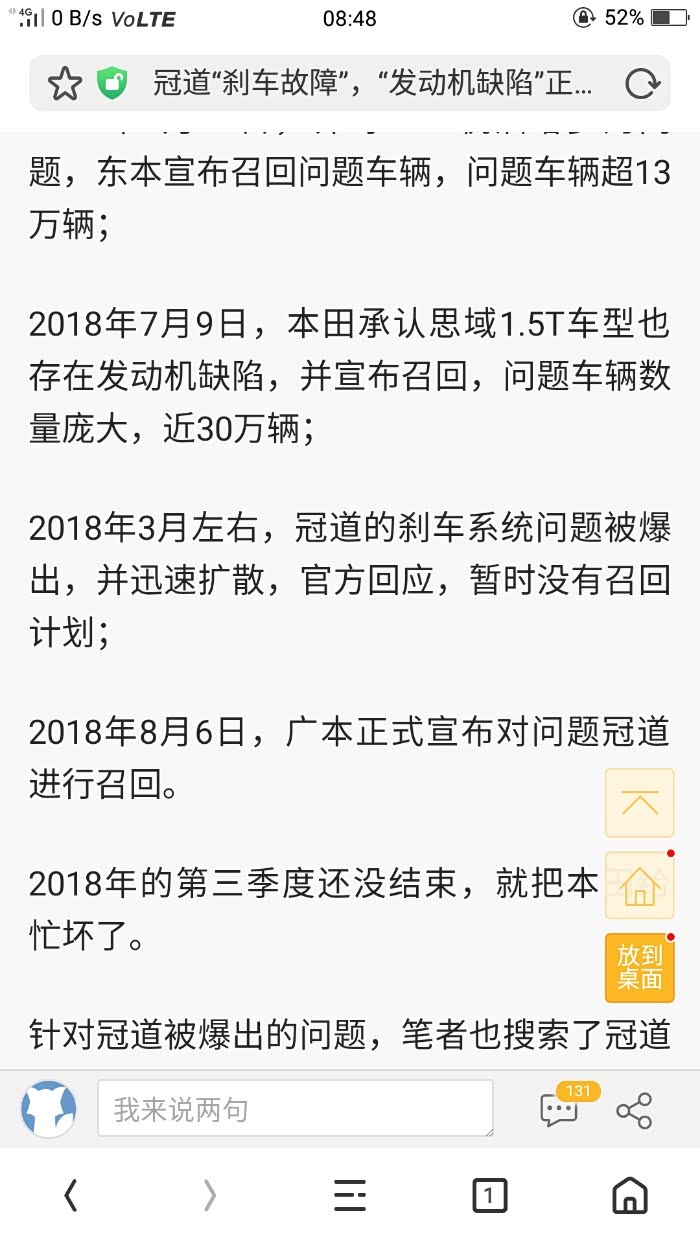Jump back to the top of the page
The image size is (700, 1244).
click(640, 803)
